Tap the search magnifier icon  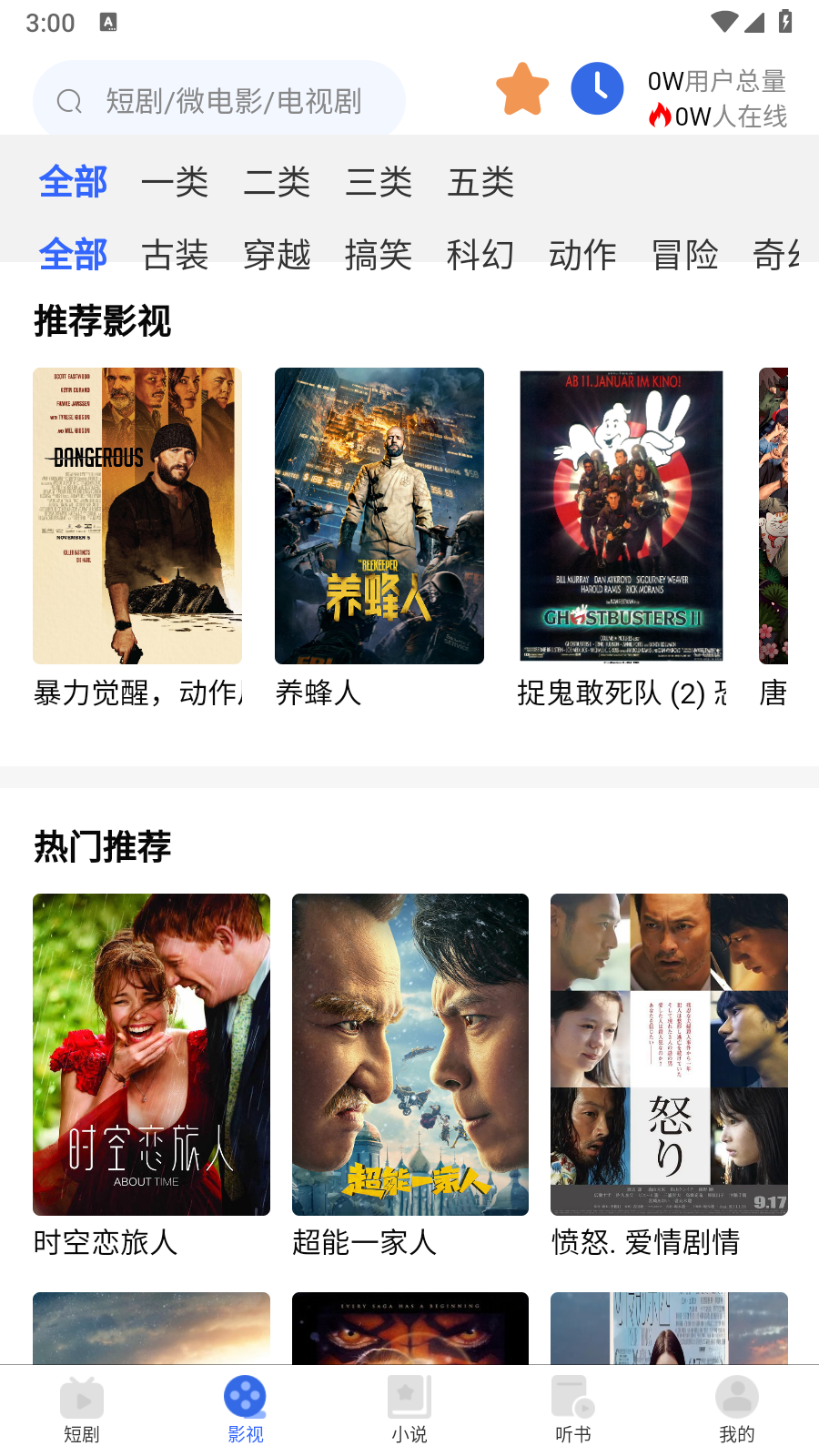69,102
